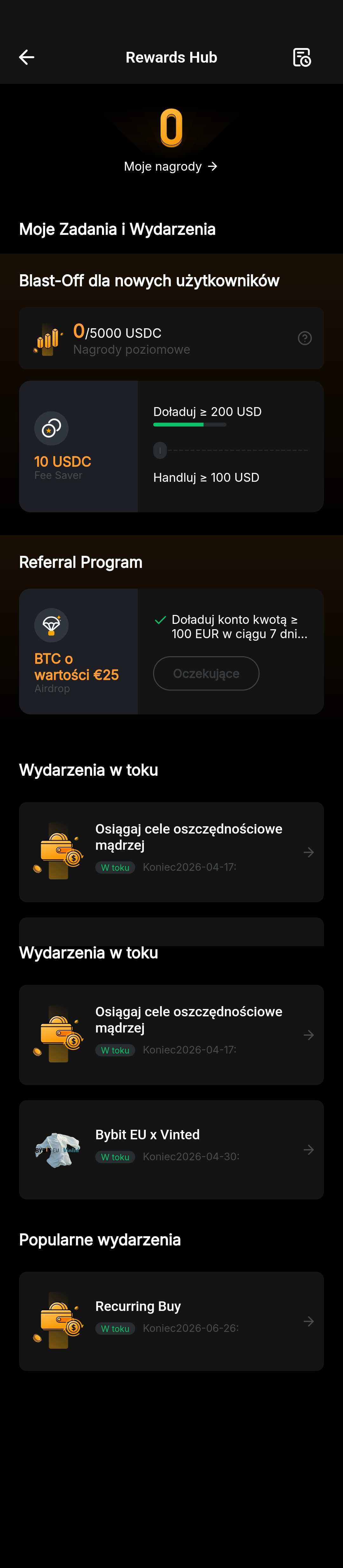Open the Recurring Buy event
343x1568 pixels.
(171, 1321)
